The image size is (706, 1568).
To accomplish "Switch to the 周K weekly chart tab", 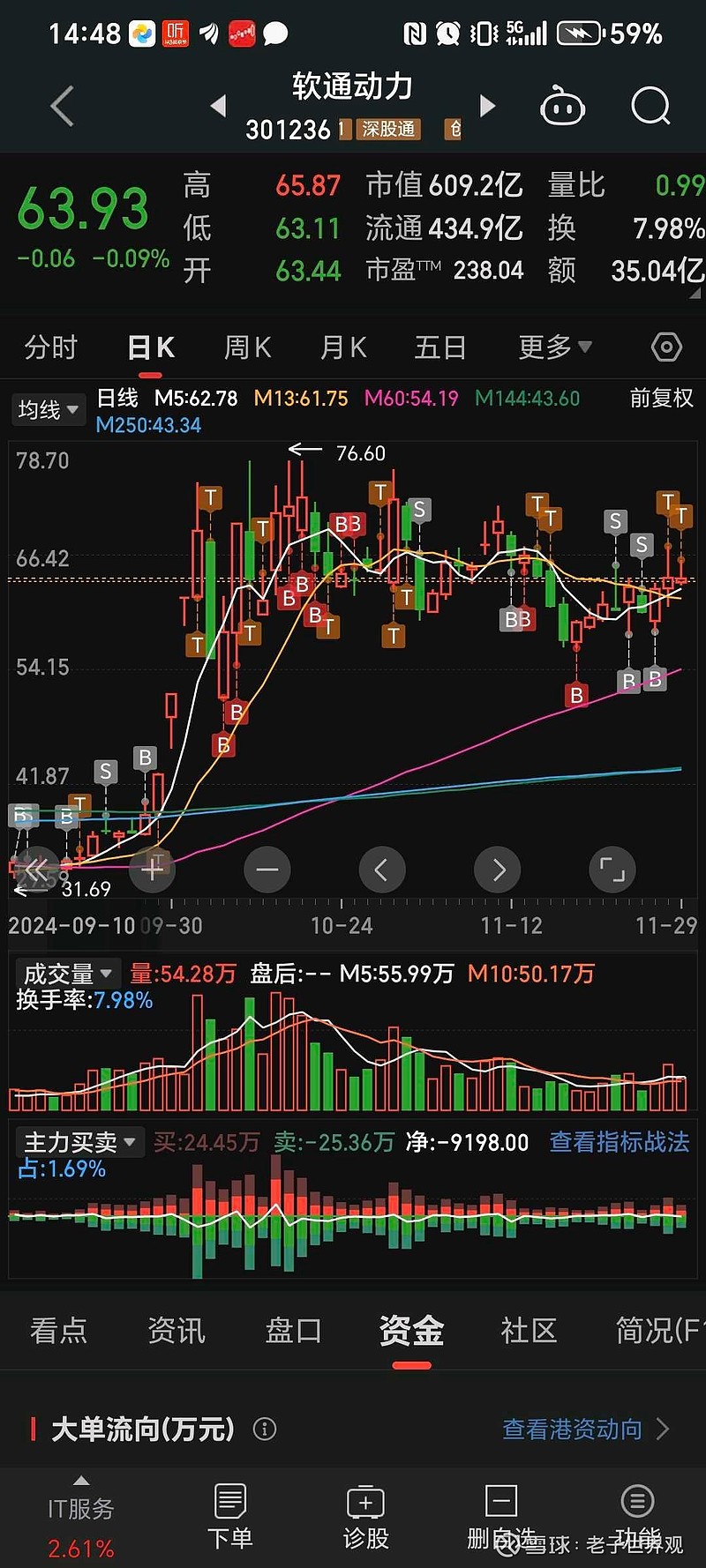I will [247, 347].
